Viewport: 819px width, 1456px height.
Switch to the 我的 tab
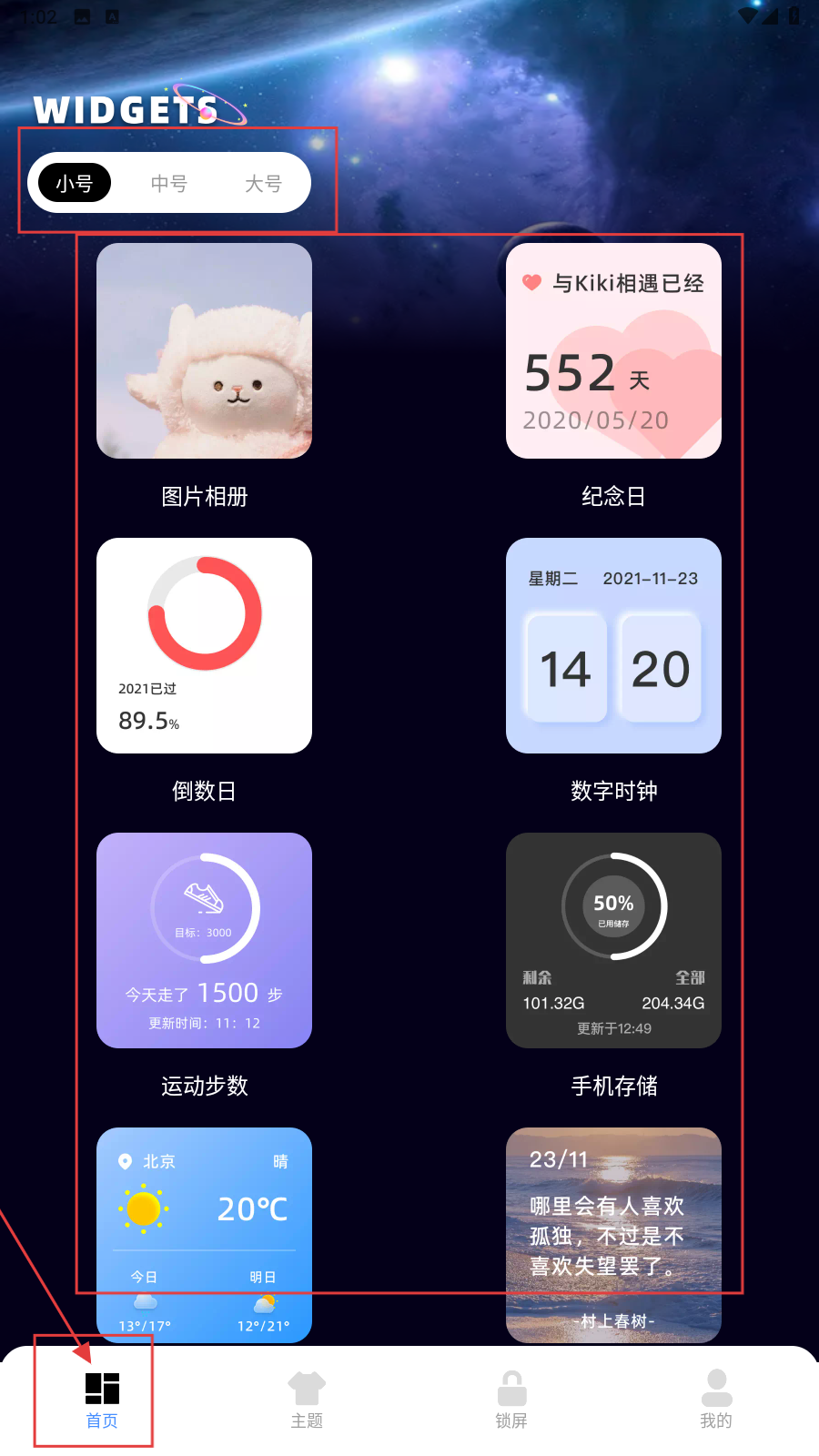point(716,1400)
